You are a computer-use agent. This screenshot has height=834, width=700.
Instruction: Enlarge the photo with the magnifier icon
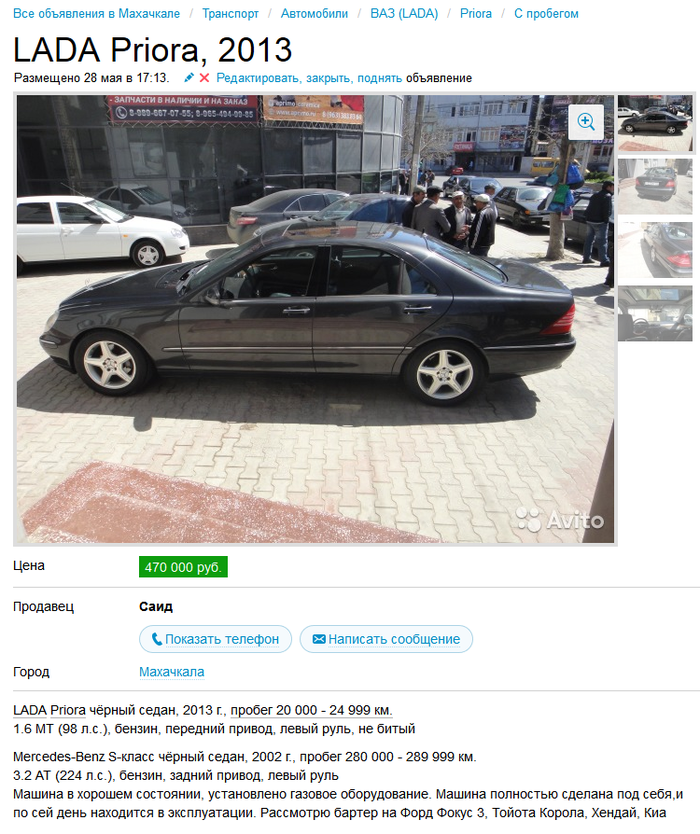coord(586,121)
